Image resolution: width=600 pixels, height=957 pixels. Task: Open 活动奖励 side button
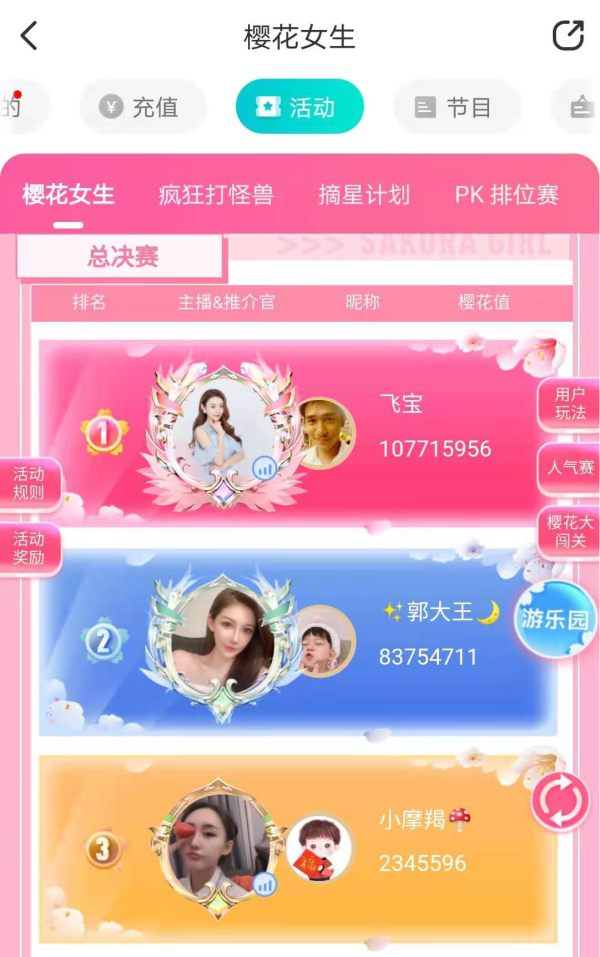[29, 548]
